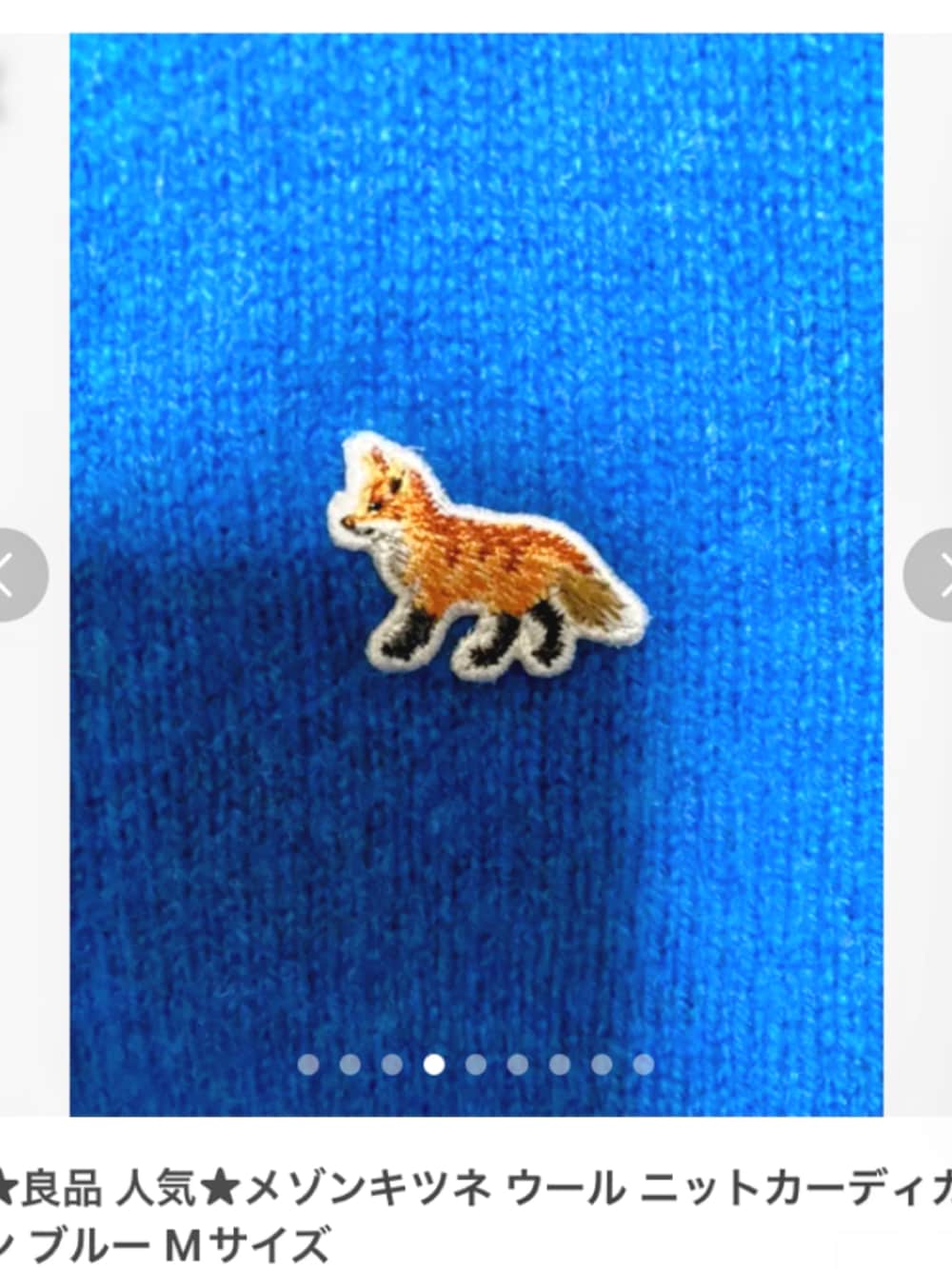This screenshot has width=952, height=1269.
Task: Advance to the next product photo
Action: pos(933,575)
